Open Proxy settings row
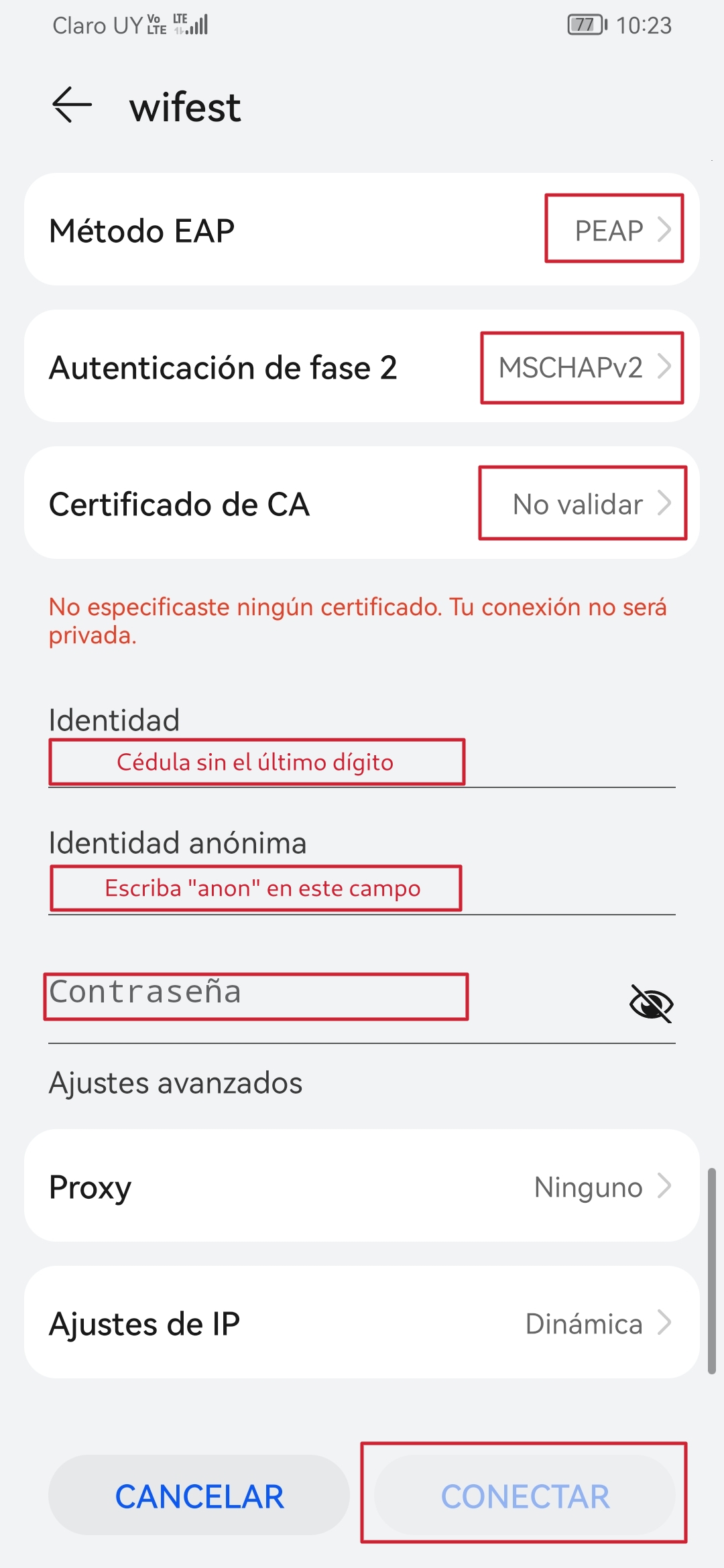This screenshot has width=724, height=1568. pos(362,1187)
